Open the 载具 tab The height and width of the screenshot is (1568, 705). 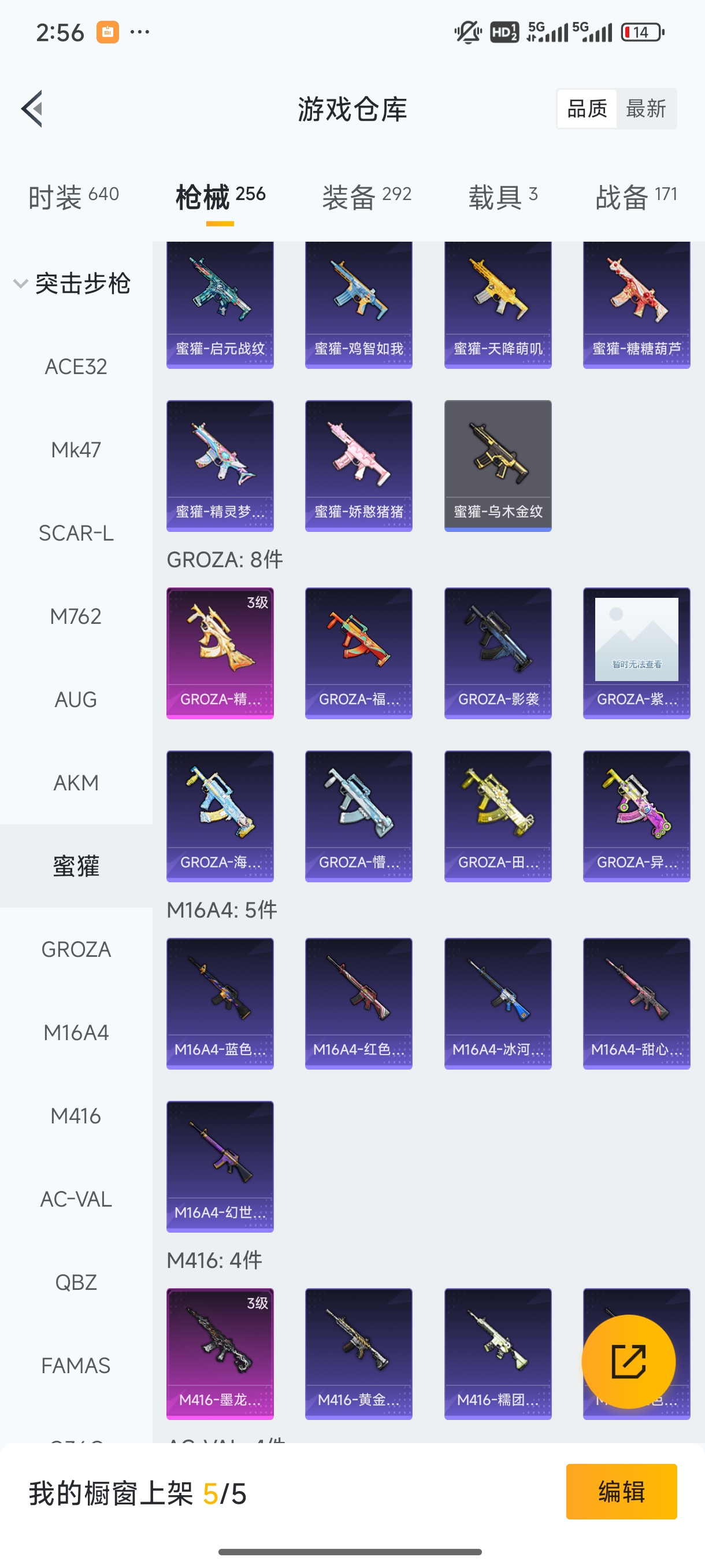[502, 197]
